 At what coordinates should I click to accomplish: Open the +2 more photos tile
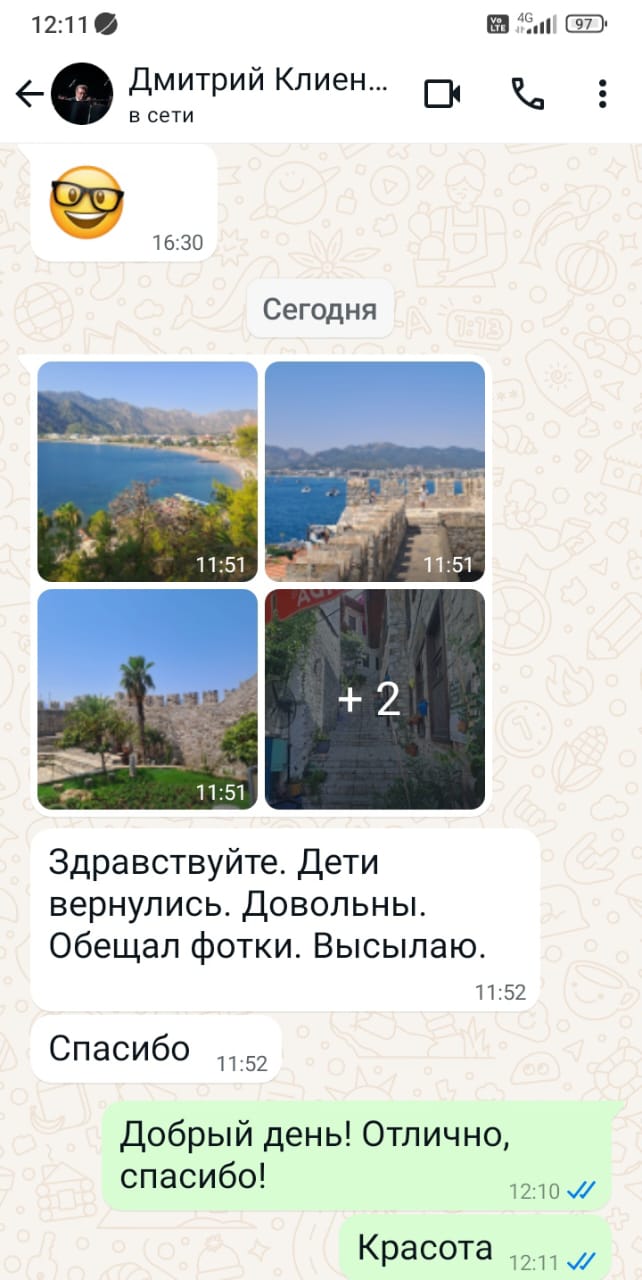375,699
